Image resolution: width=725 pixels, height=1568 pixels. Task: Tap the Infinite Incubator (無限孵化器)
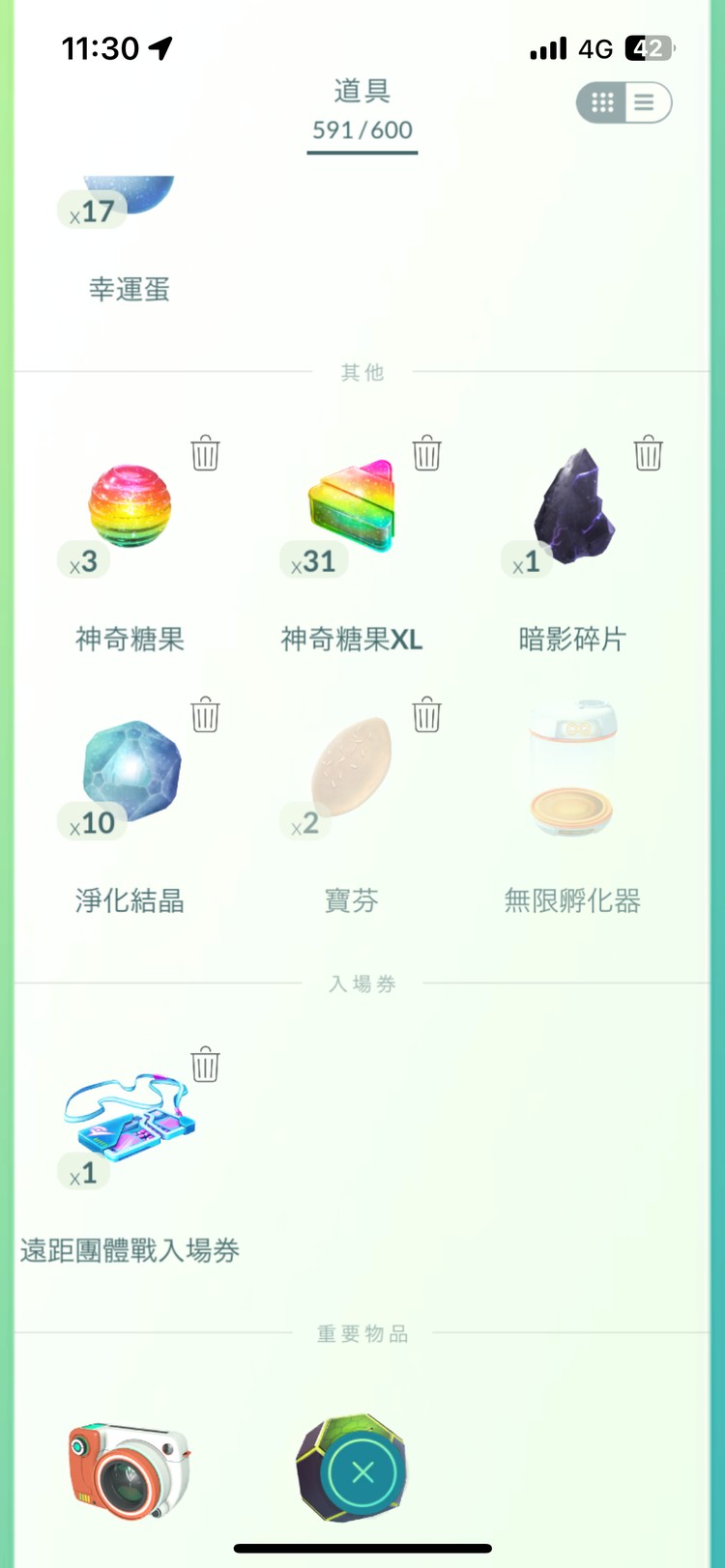pos(572,770)
